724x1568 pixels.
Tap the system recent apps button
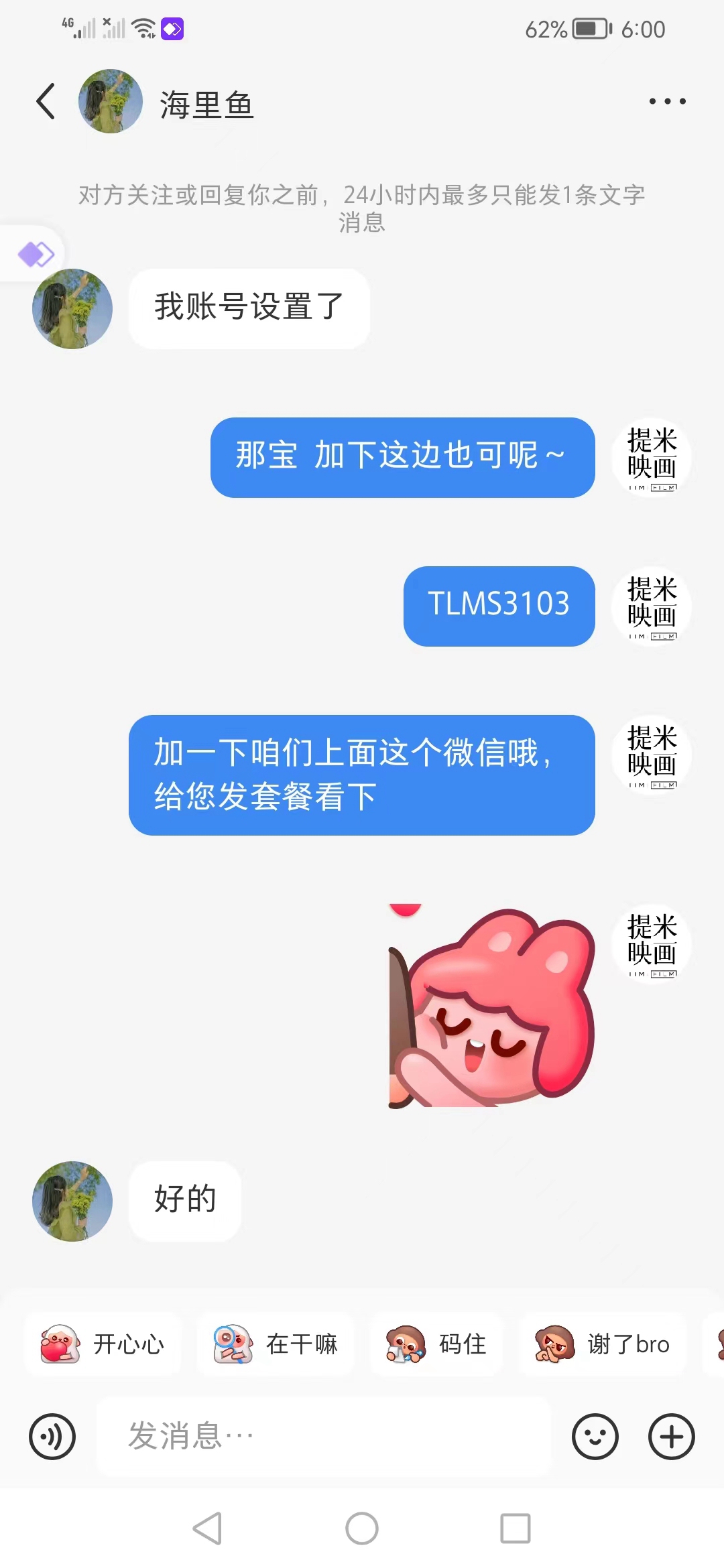[516, 1528]
